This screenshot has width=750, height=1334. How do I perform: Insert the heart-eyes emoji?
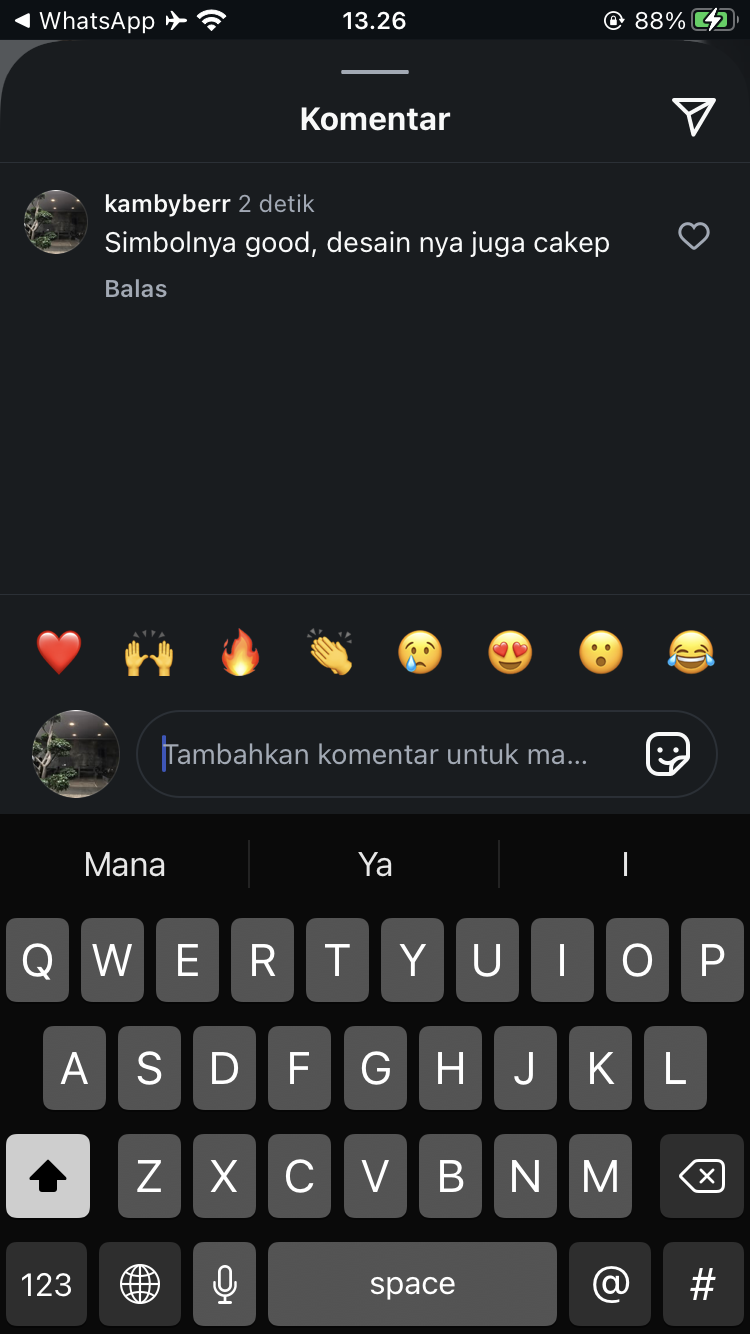[510, 653]
